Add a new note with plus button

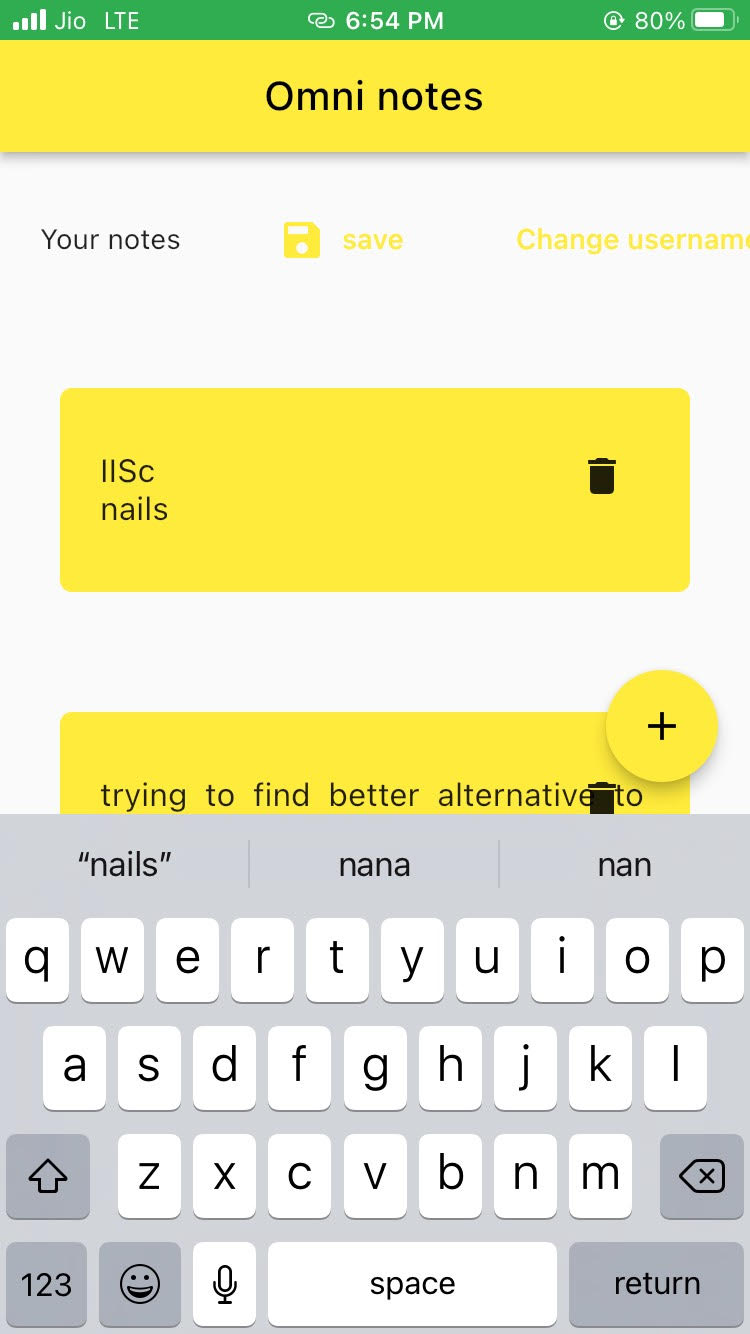click(662, 726)
